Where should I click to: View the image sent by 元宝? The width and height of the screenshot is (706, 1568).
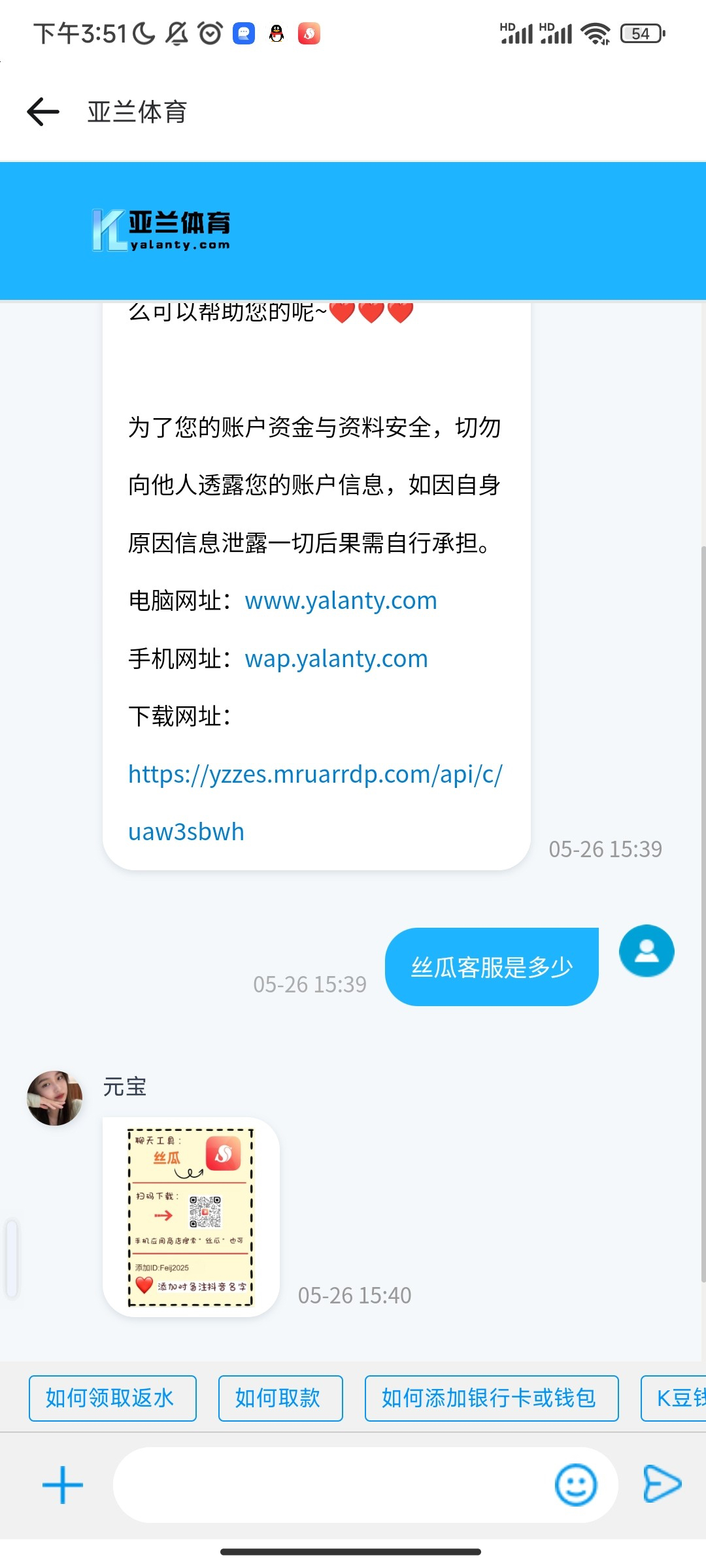190,1217
